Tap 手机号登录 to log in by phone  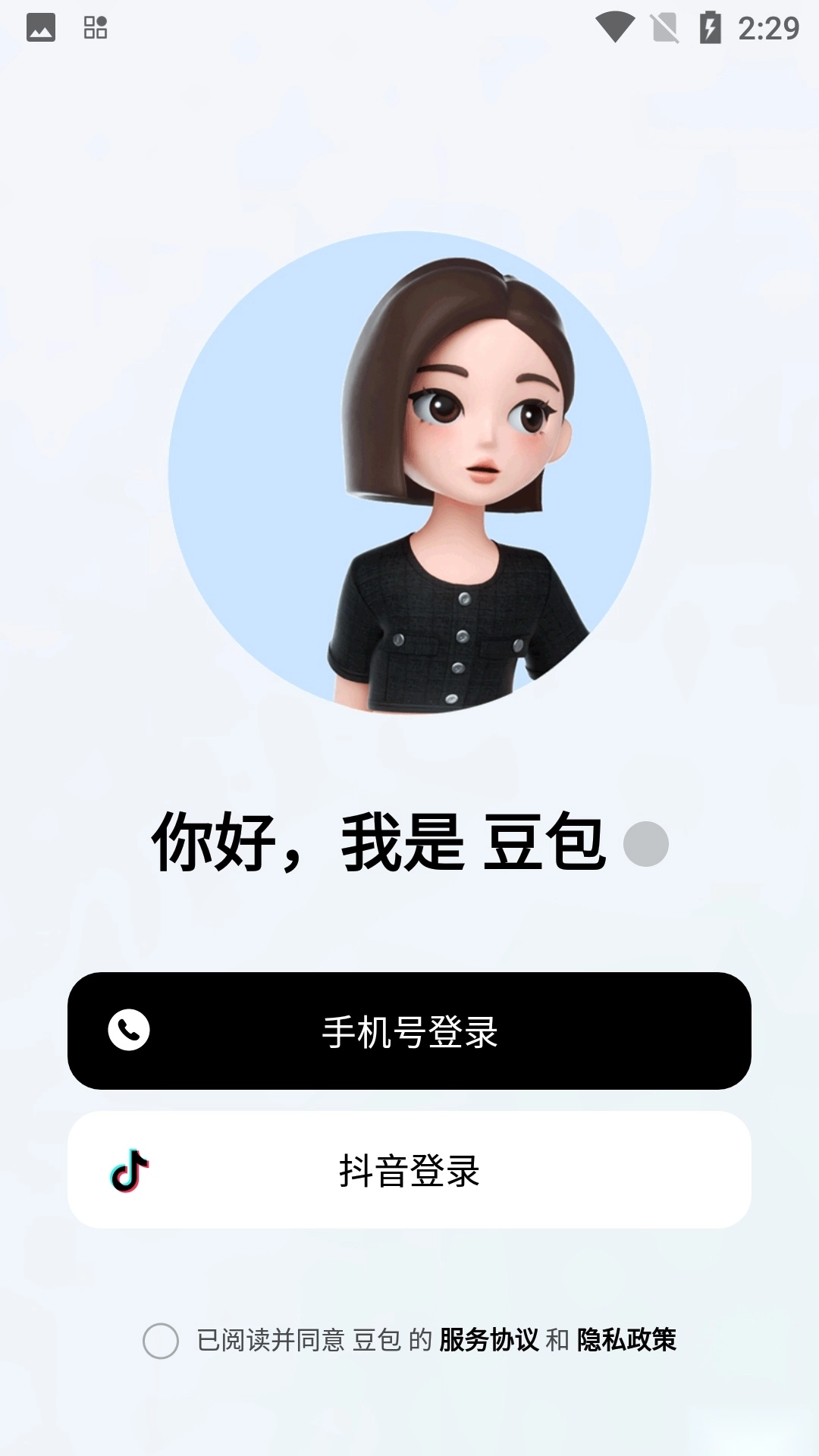pos(409,1030)
